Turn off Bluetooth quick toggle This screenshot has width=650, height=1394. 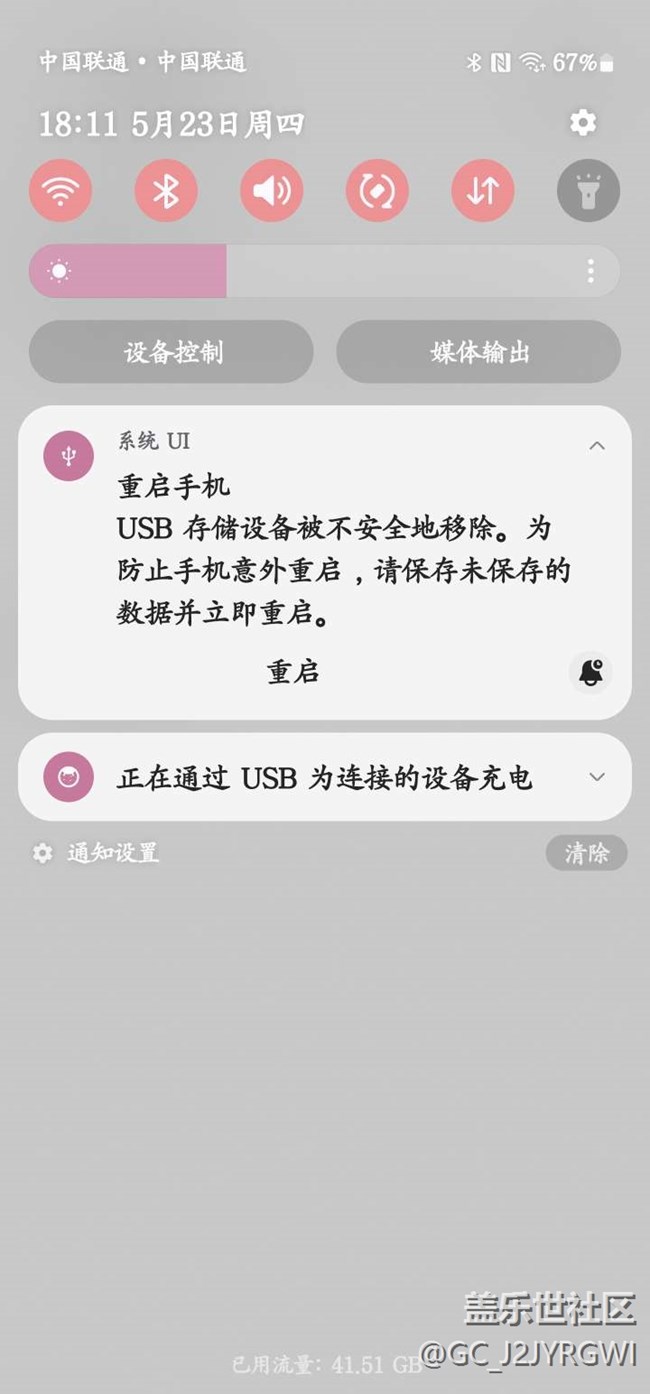pyautogui.click(x=166, y=190)
